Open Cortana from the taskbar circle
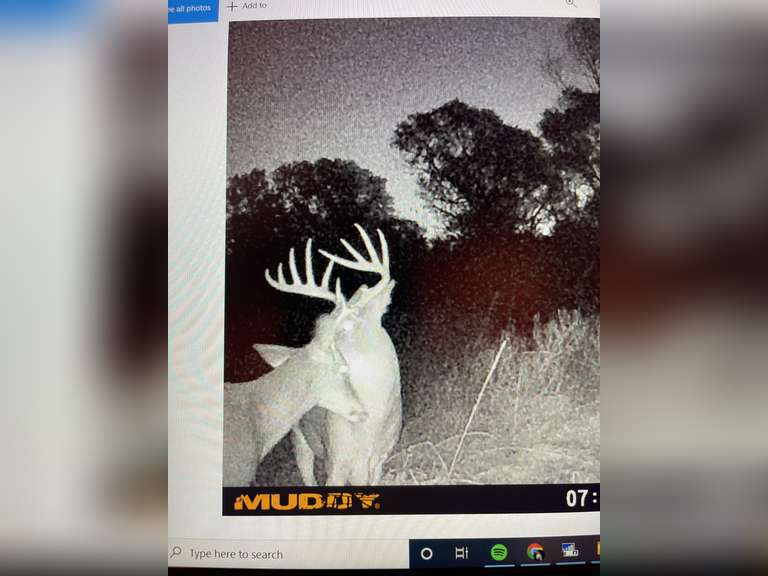Image resolution: width=768 pixels, height=576 pixels. 427,553
